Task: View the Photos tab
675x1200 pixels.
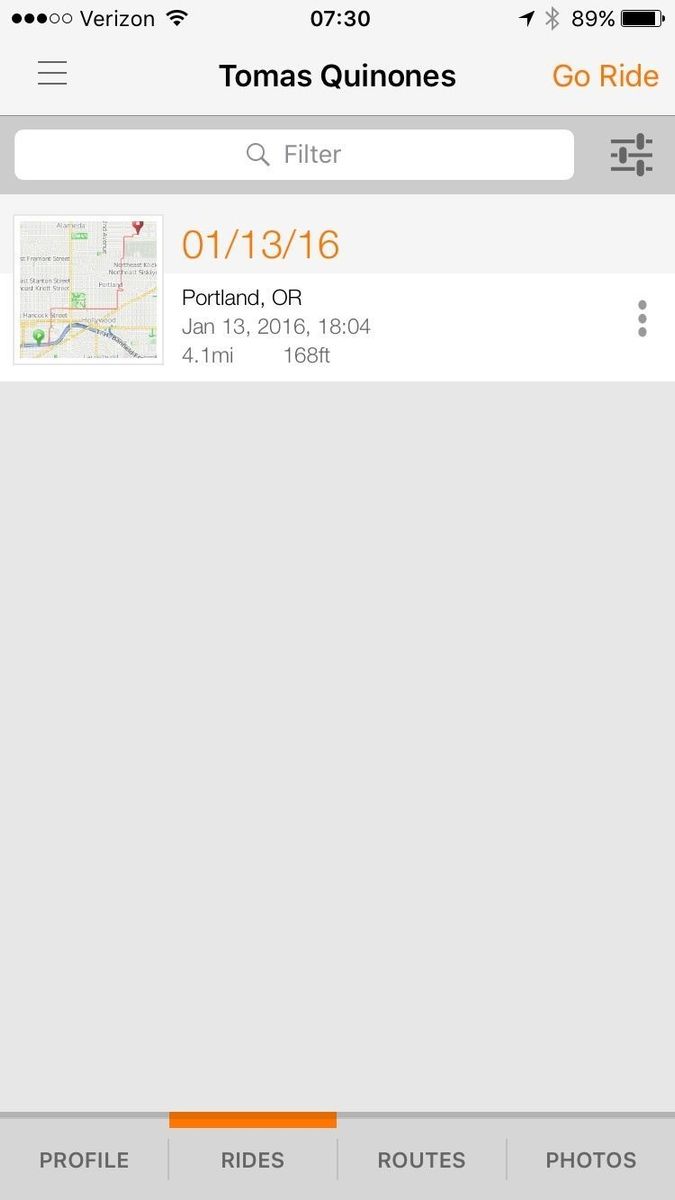Action: (590, 1160)
